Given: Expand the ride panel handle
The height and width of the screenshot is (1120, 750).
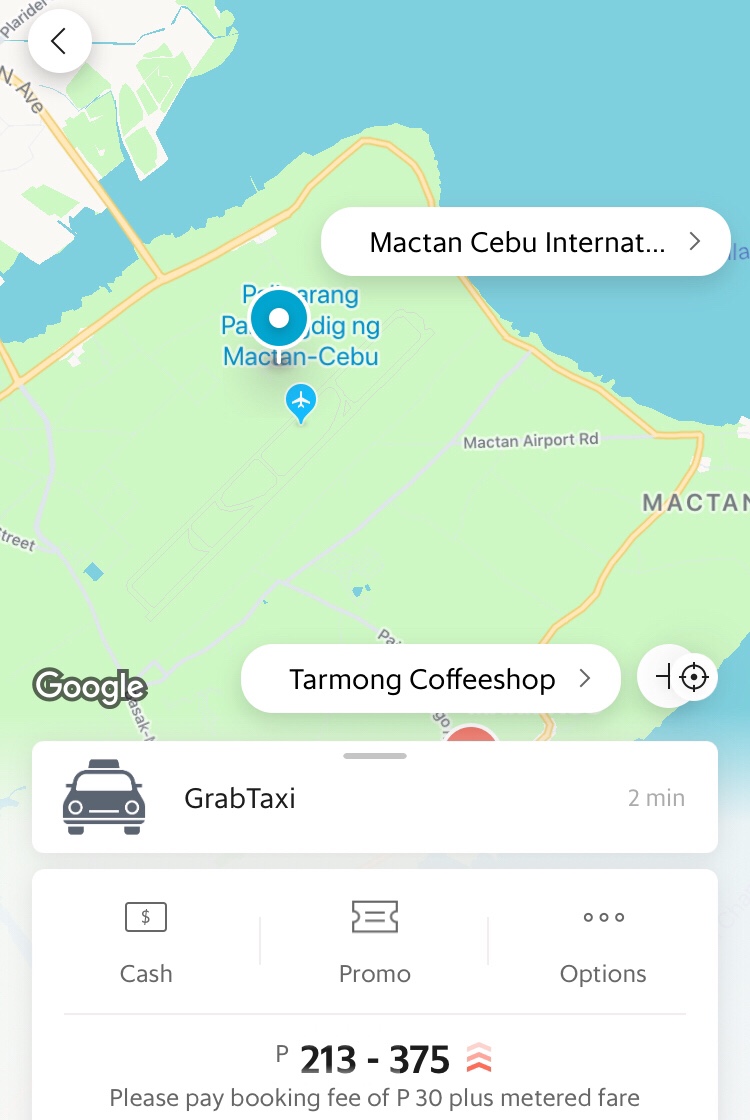Looking at the screenshot, I should click(375, 756).
